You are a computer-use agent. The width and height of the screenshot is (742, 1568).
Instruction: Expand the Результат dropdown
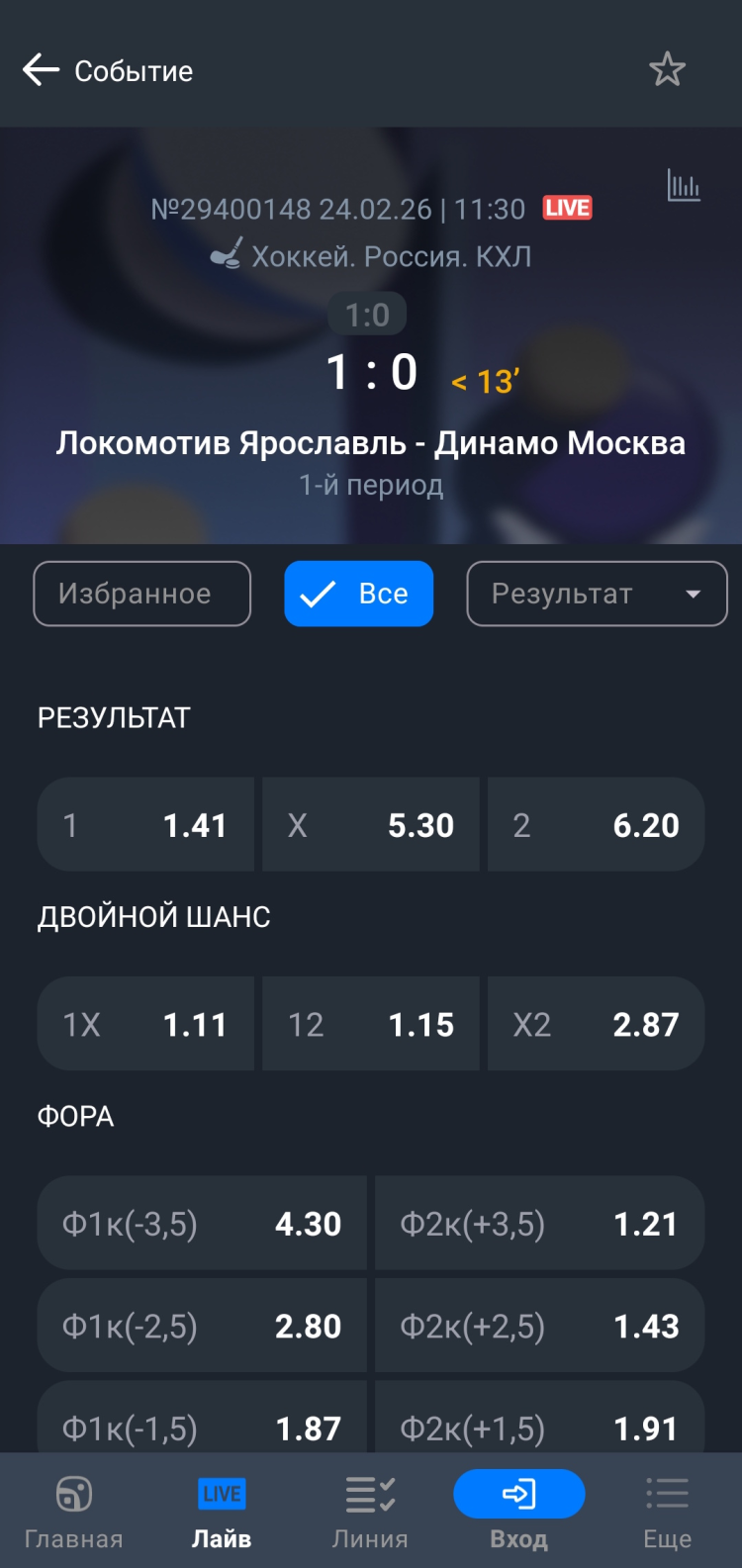pyautogui.click(x=597, y=594)
